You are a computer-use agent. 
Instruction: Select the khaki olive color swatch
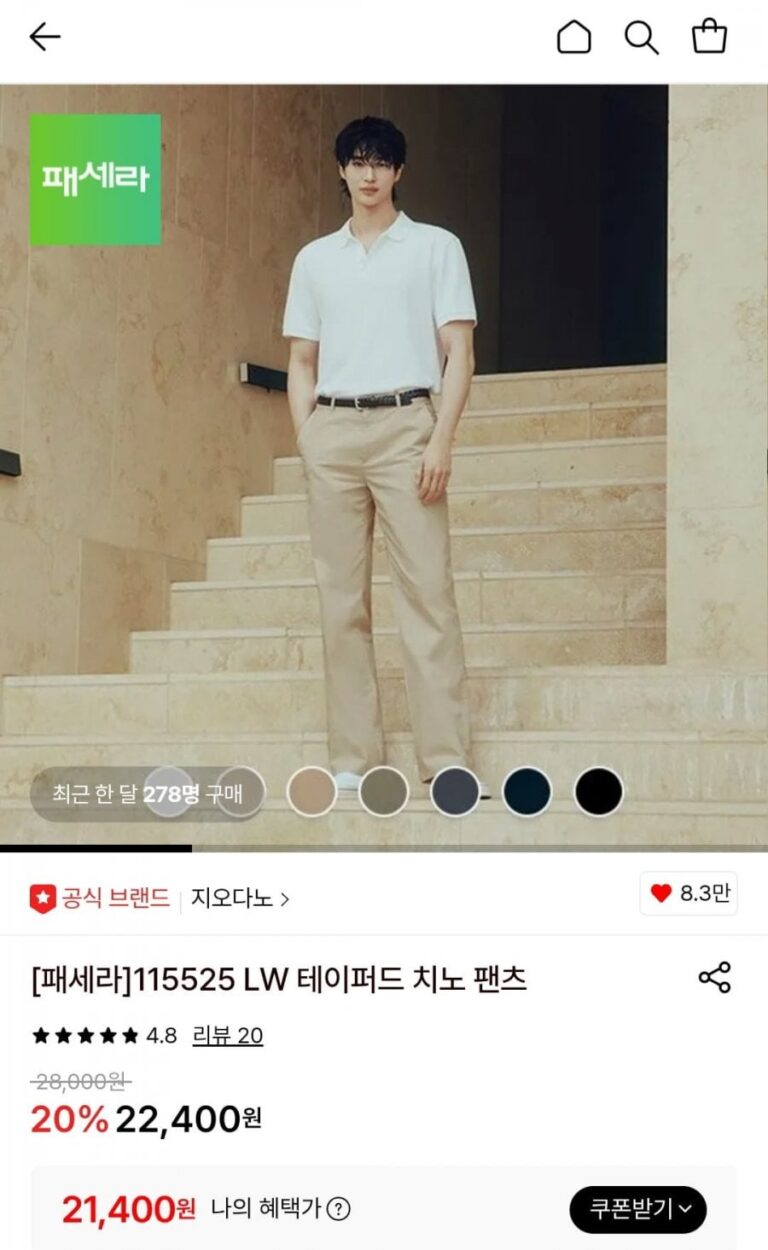(x=383, y=792)
